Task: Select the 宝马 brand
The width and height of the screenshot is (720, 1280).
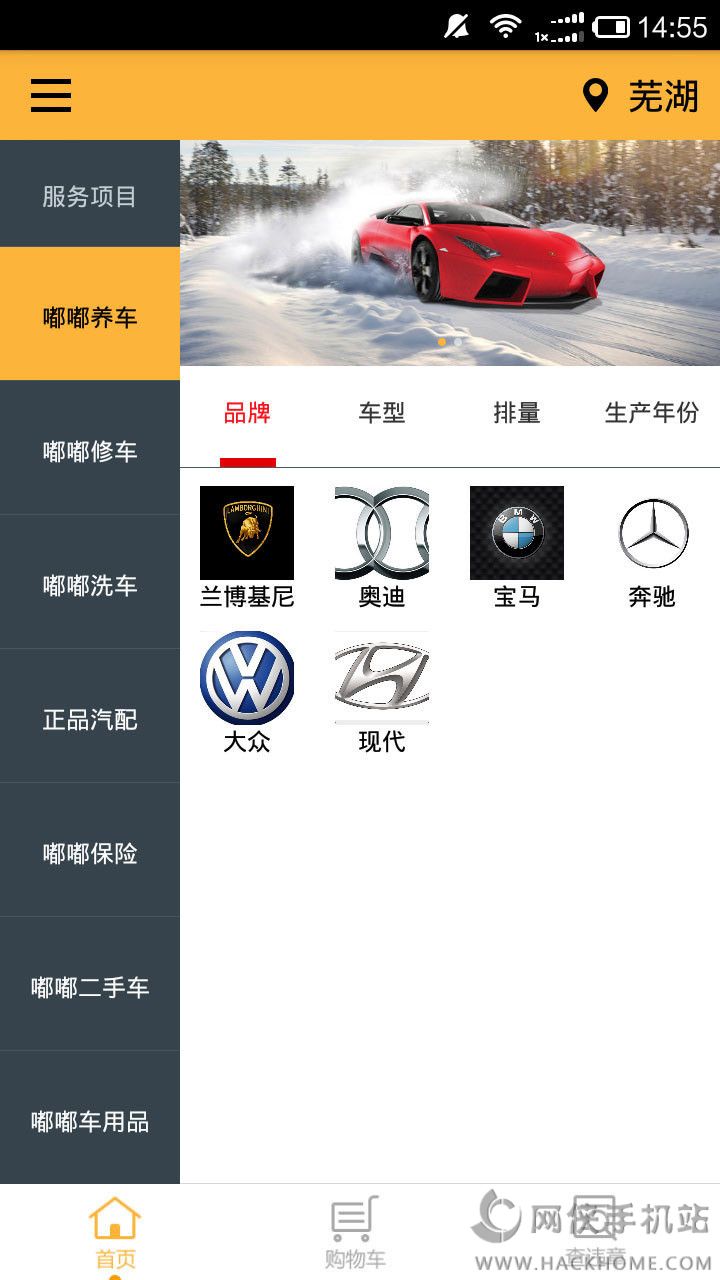Action: pyautogui.click(x=517, y=546)
